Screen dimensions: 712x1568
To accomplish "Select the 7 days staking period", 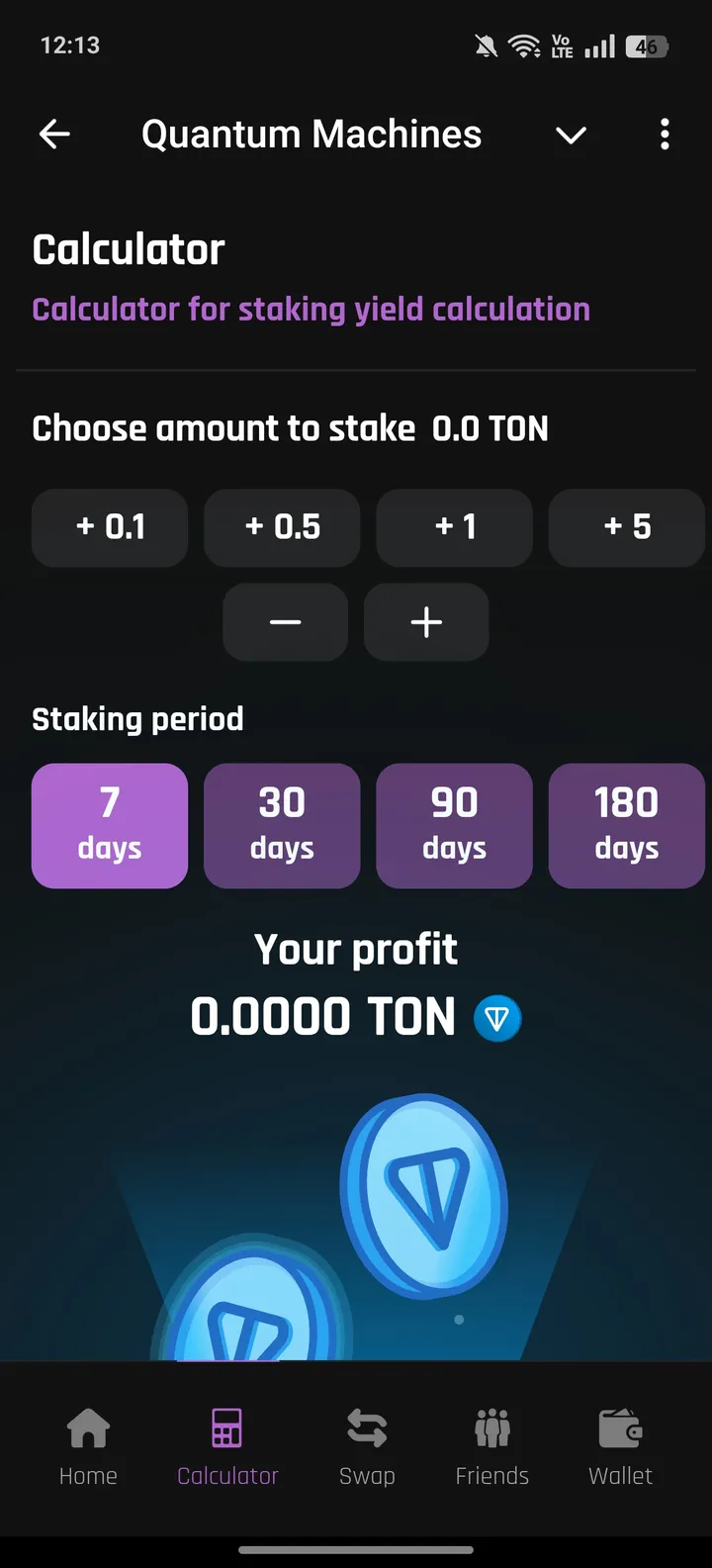I will pos(109,825).
